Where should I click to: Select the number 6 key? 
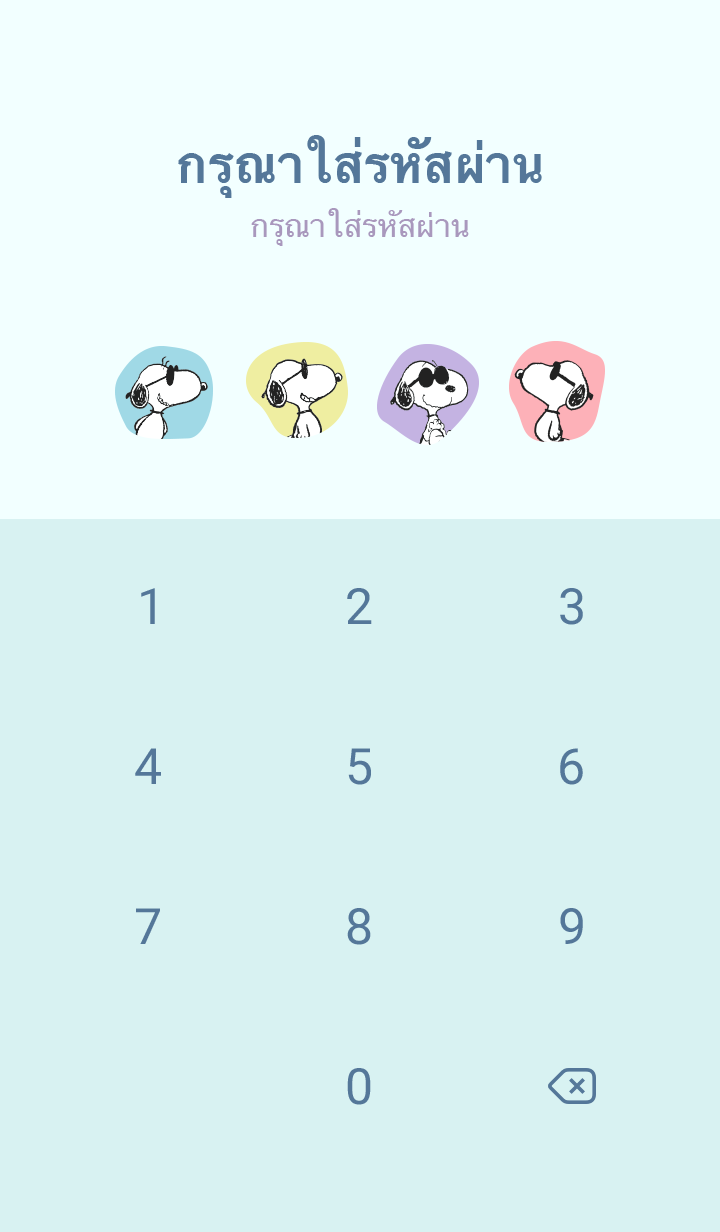(x=571, y=767)
